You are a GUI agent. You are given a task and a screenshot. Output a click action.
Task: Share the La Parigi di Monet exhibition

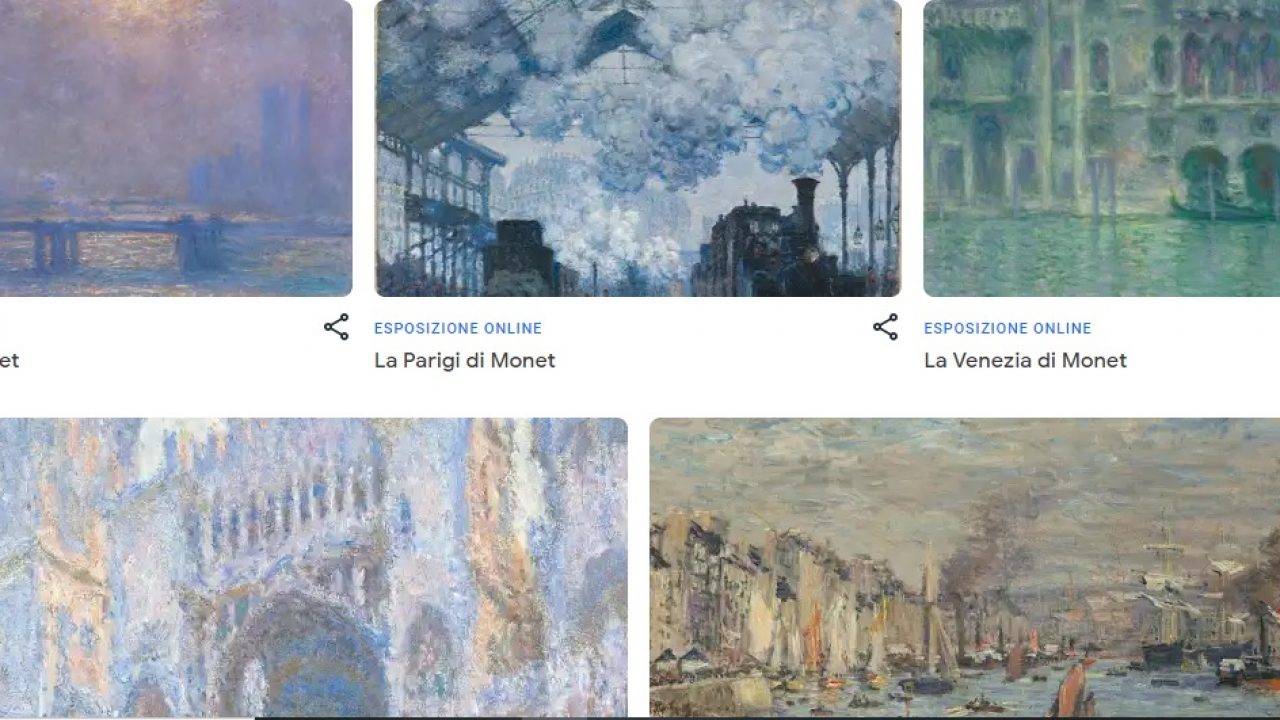coord(885,327)
